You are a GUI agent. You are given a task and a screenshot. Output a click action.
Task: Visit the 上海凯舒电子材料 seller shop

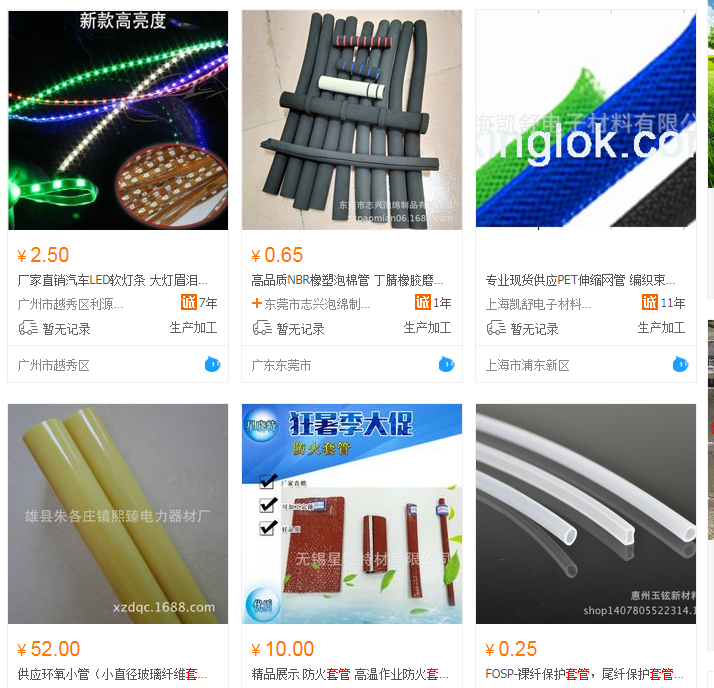[539, 304]
